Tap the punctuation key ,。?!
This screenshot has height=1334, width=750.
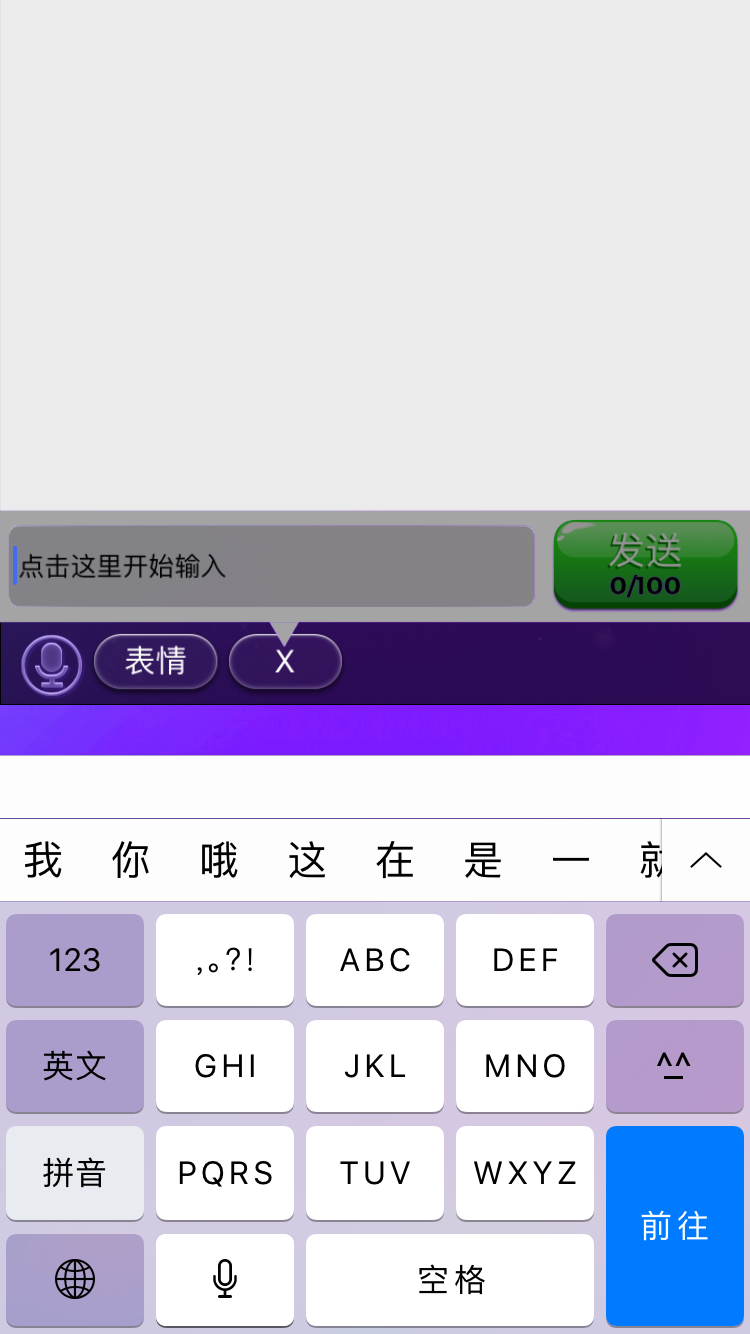coord(225,960)
